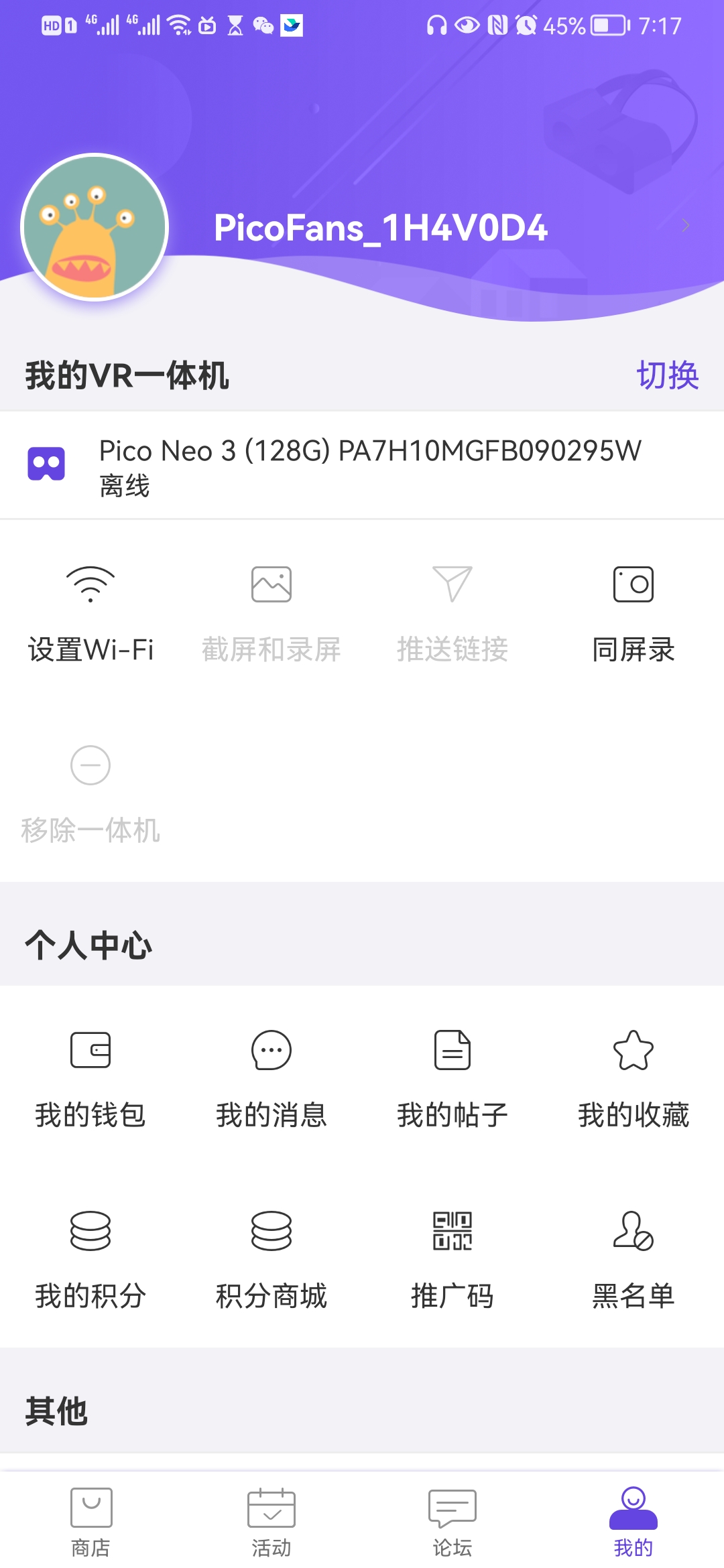The width and height of the screenshot is (724, 1568).
Task: Select the 我的 tab
Action: [633, 1521]
